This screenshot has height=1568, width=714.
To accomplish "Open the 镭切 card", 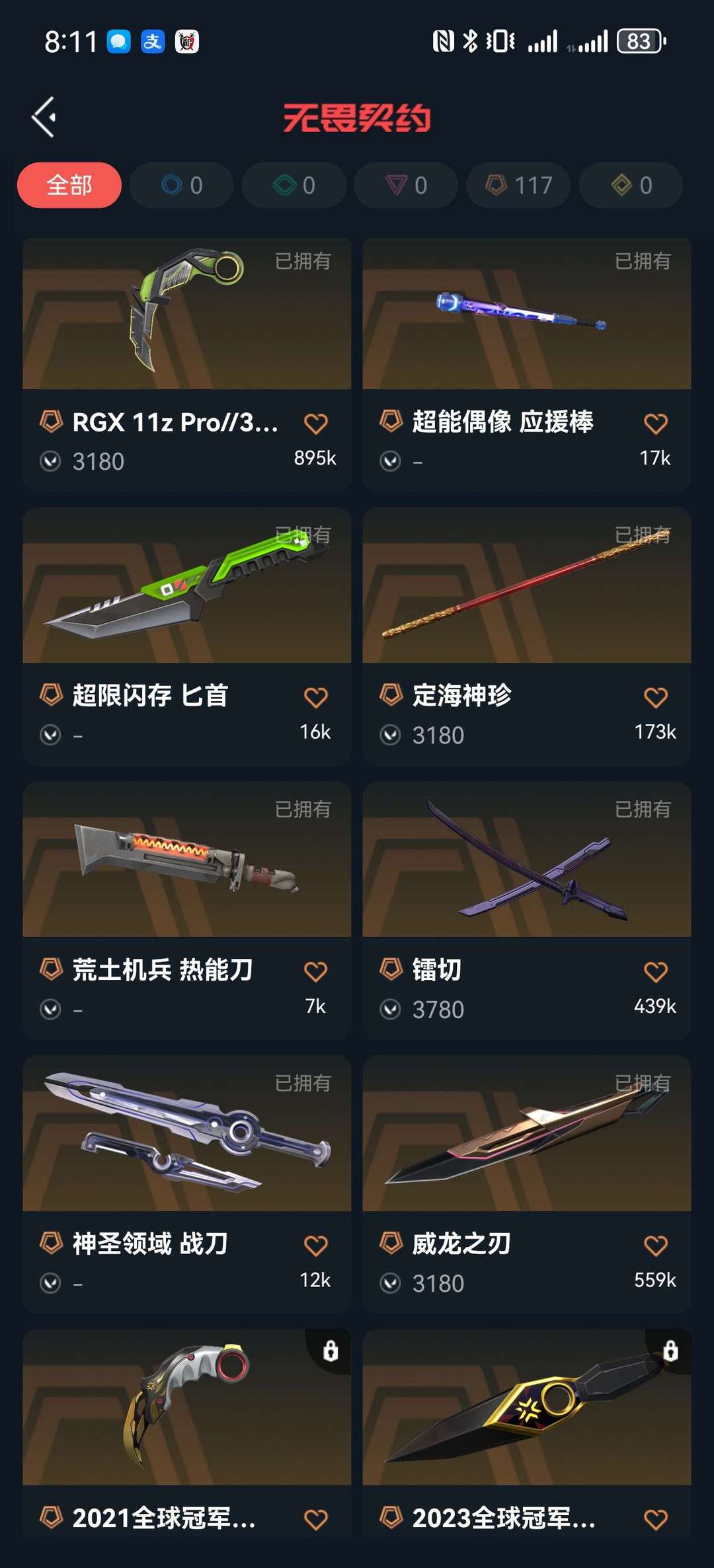I will pos(526,911).
